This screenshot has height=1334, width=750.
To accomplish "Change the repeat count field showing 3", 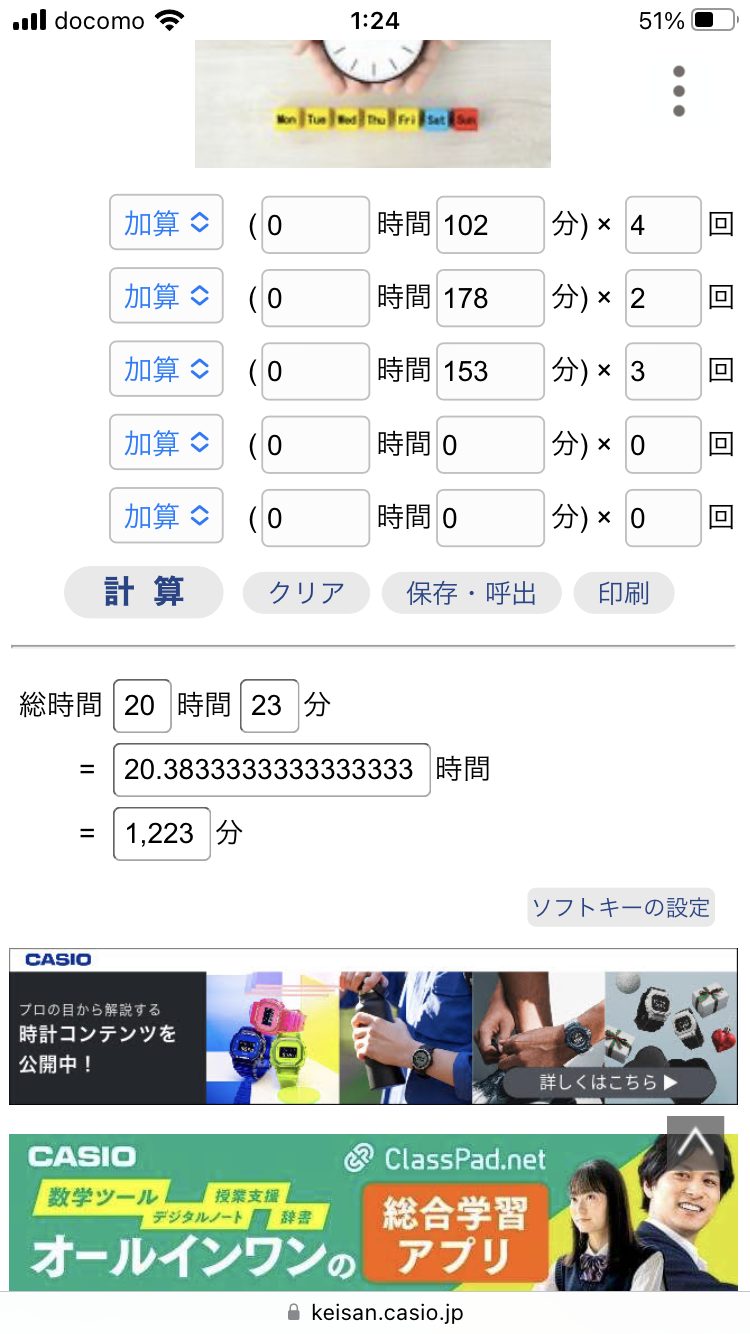I will click(663, 371).
